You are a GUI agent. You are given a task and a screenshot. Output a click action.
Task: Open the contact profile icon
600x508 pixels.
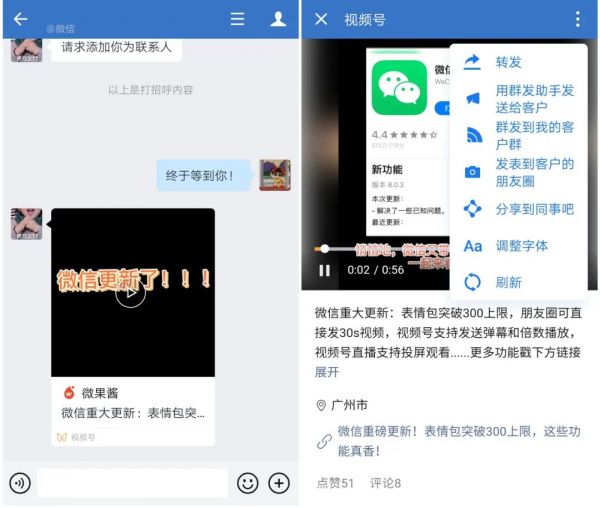pyautogui.click(x=278, y=19)
